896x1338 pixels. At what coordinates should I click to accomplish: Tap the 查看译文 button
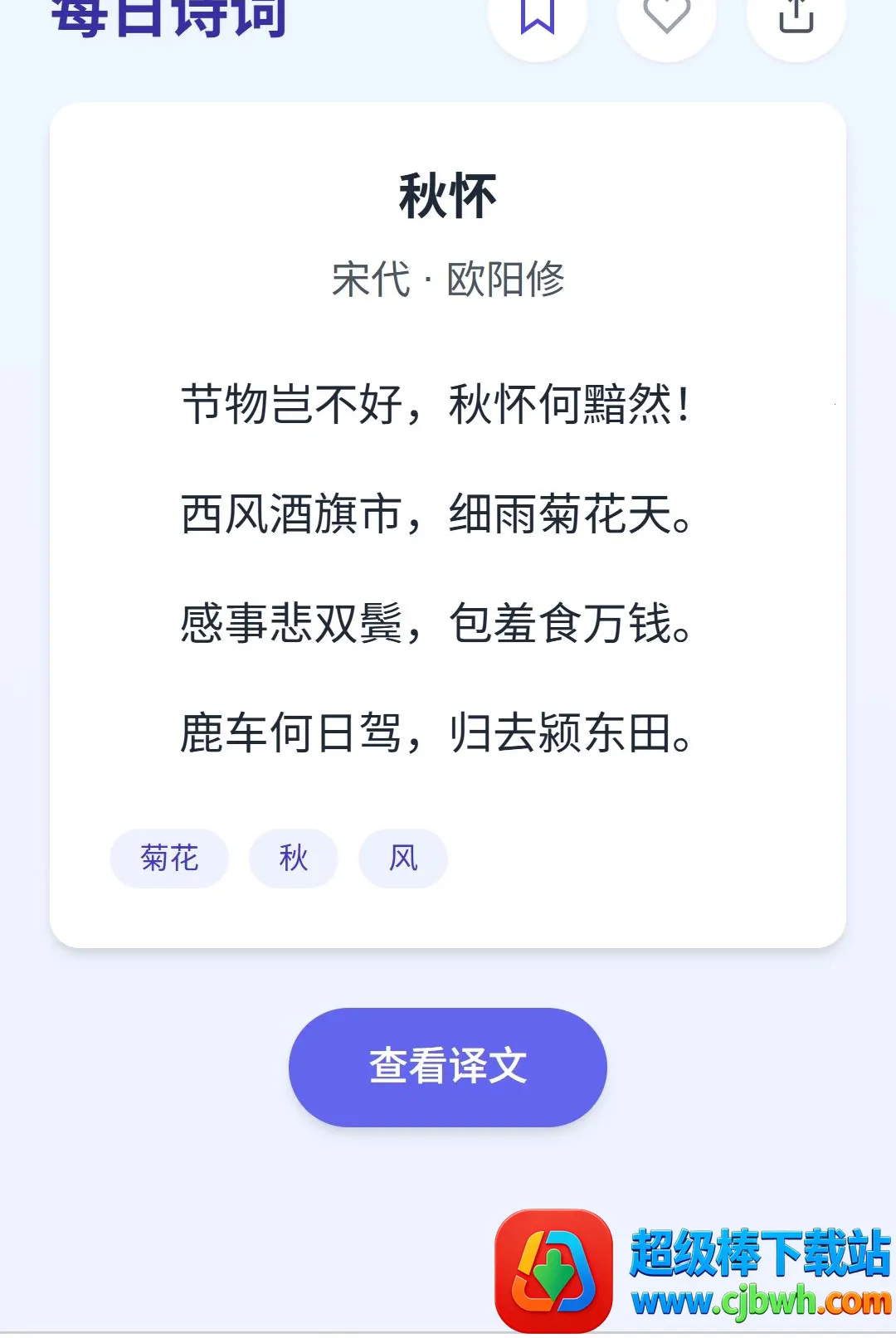448,1067
